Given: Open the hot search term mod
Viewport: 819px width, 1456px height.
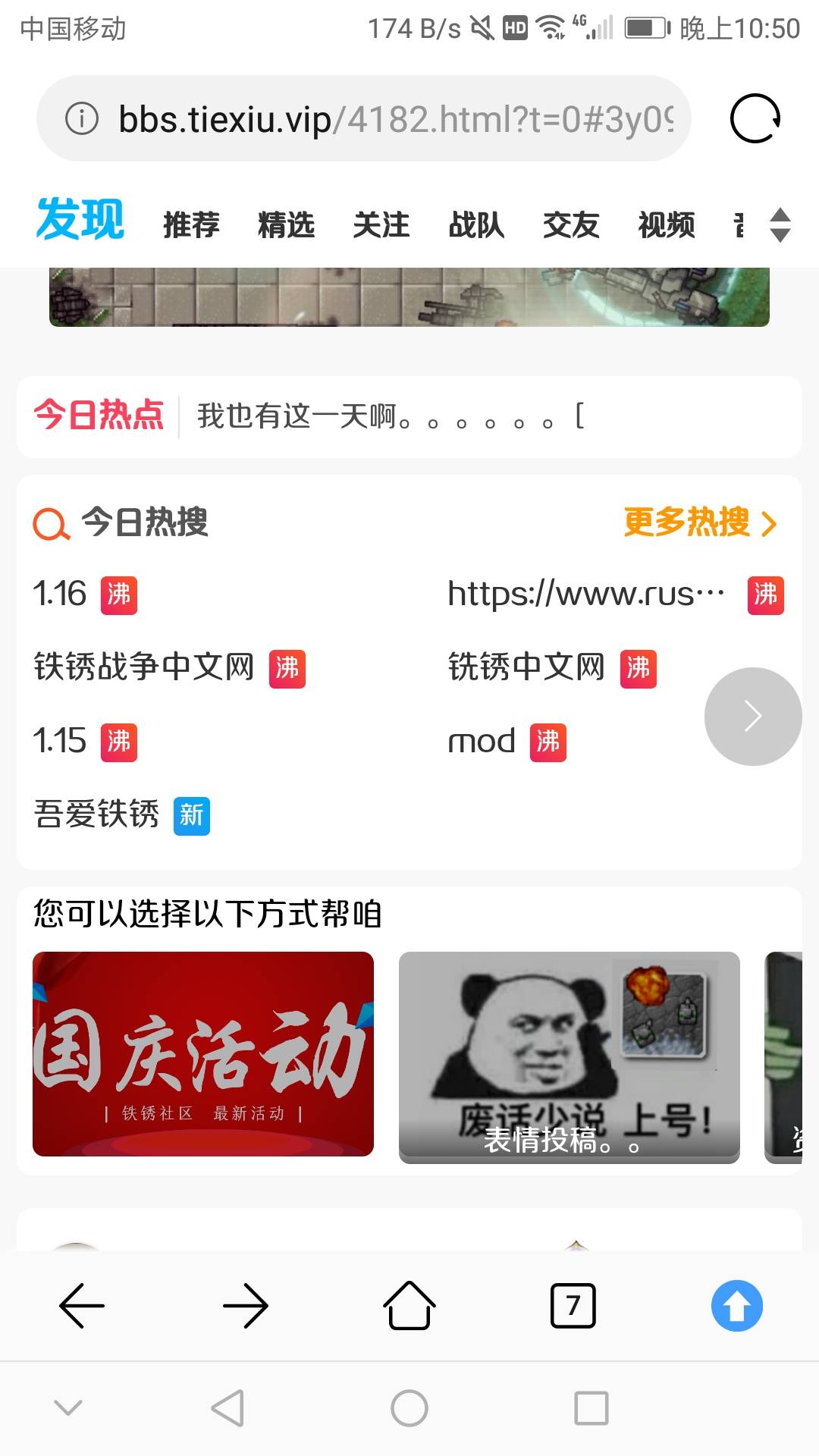Looking at the screenshot, I should [x=482, y=741].
